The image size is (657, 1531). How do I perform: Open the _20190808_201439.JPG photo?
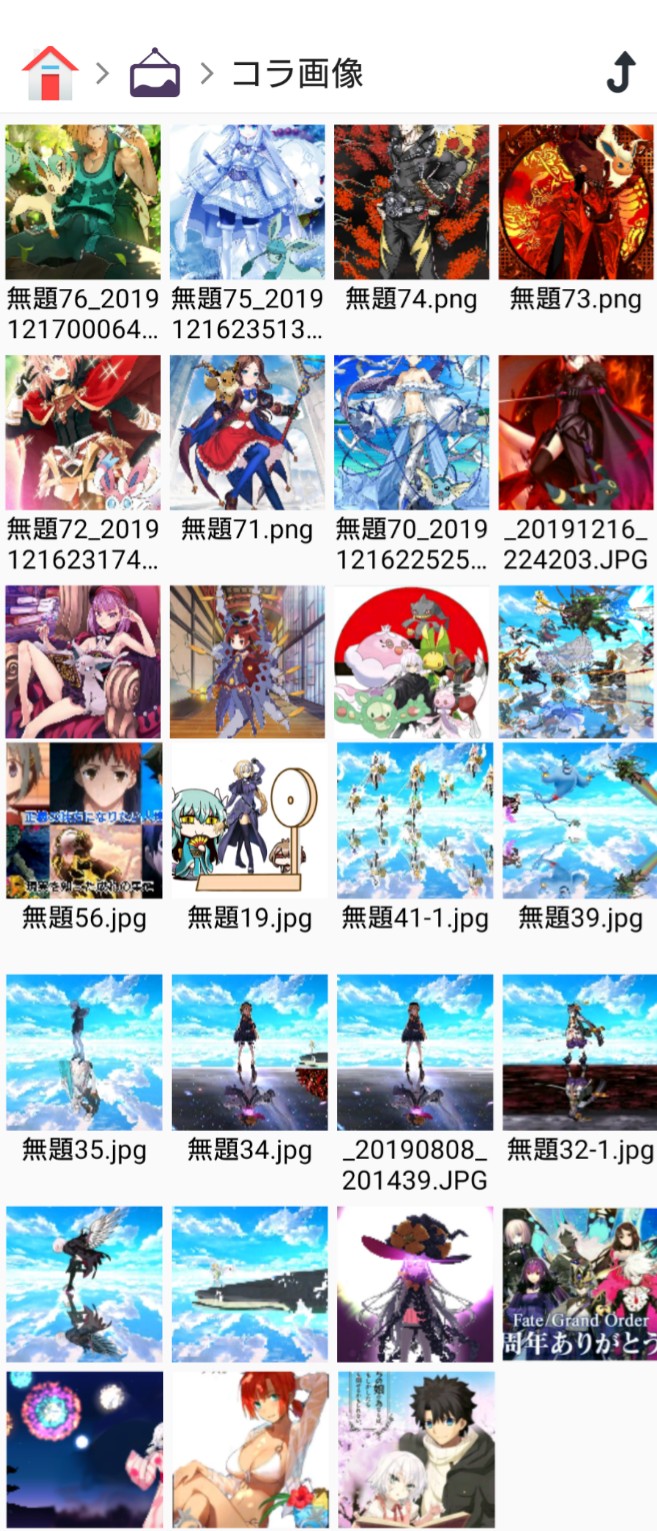click(x=414, y=1052)
